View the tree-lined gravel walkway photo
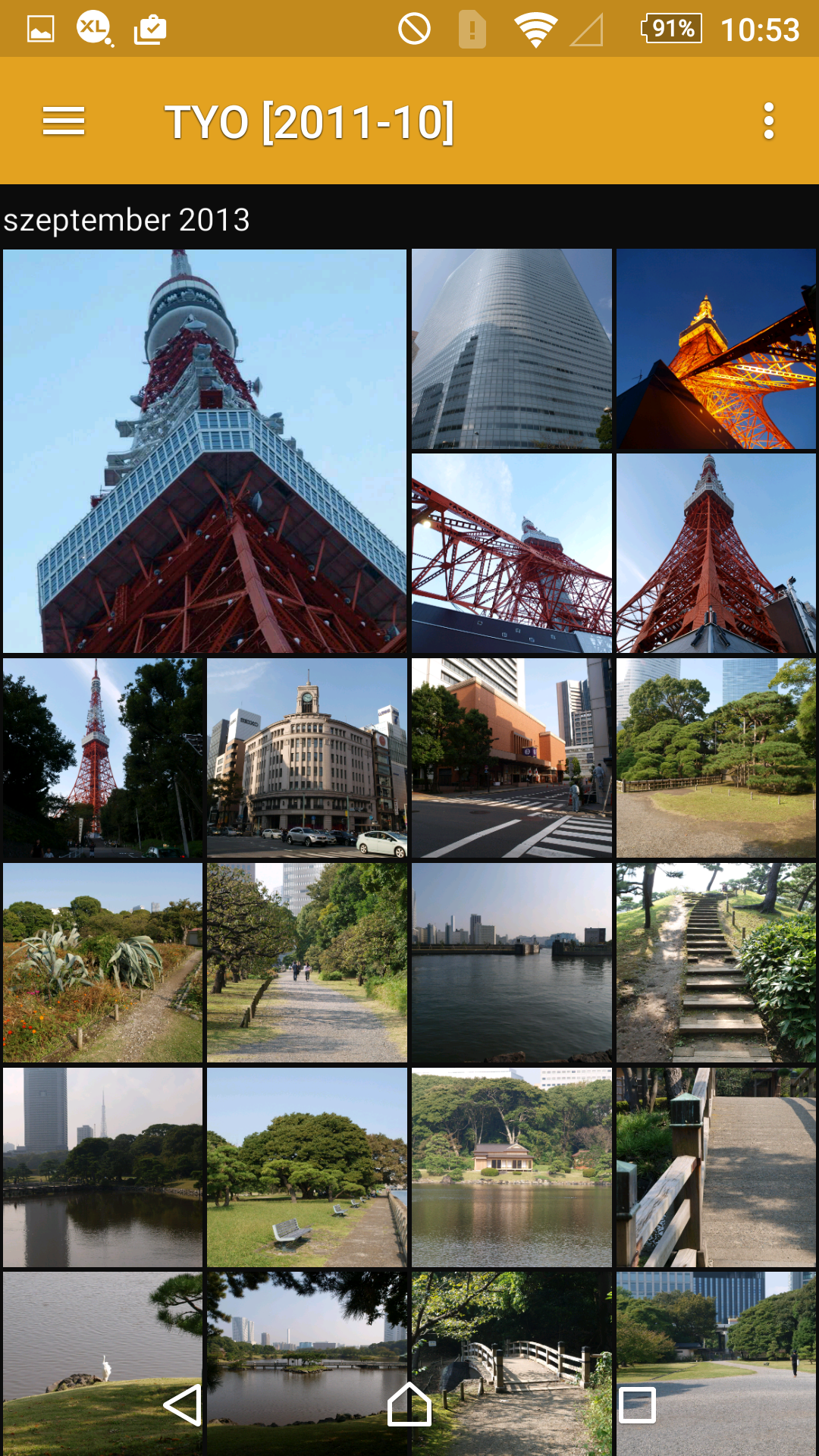The width and height of the screenshot is (819, 1456). coord(307,962)
